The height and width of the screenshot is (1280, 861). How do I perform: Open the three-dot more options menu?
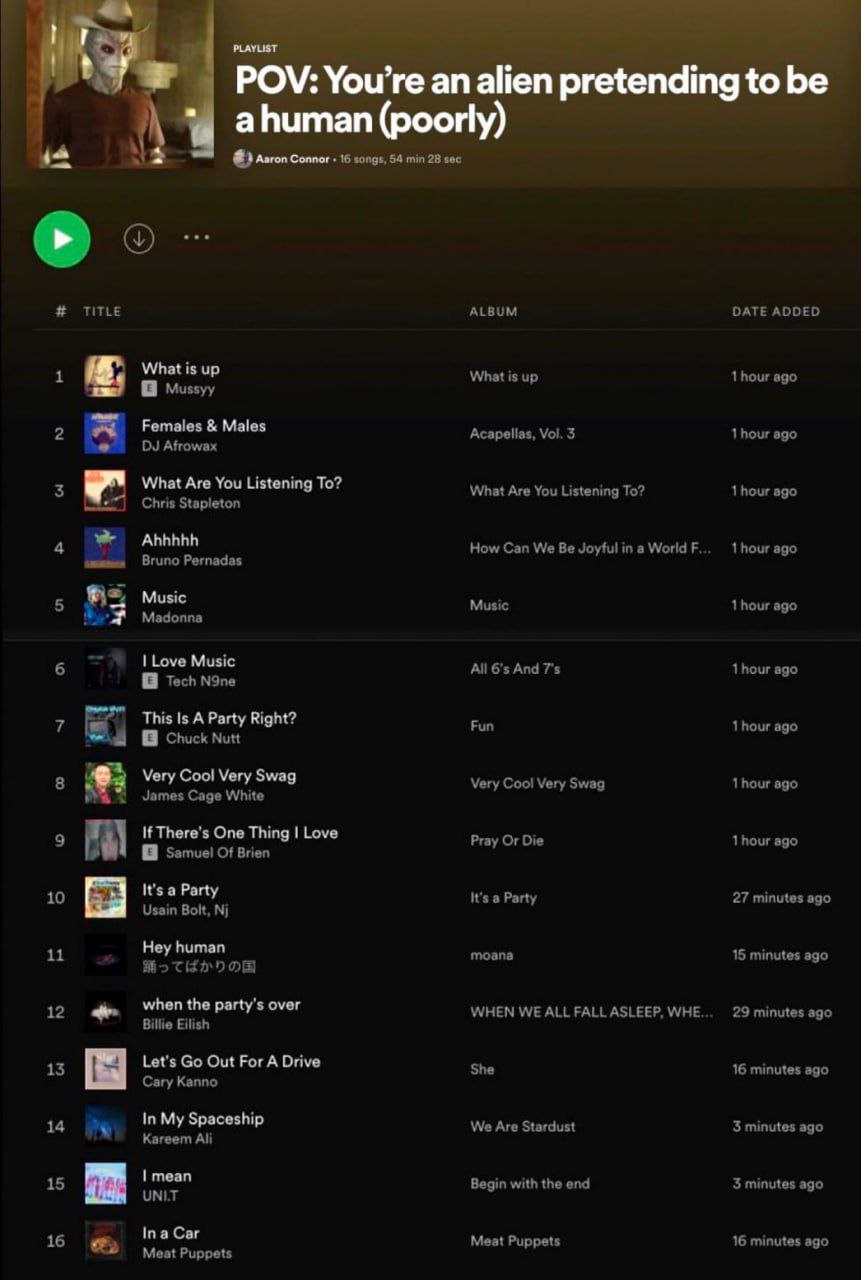point(196,238)
